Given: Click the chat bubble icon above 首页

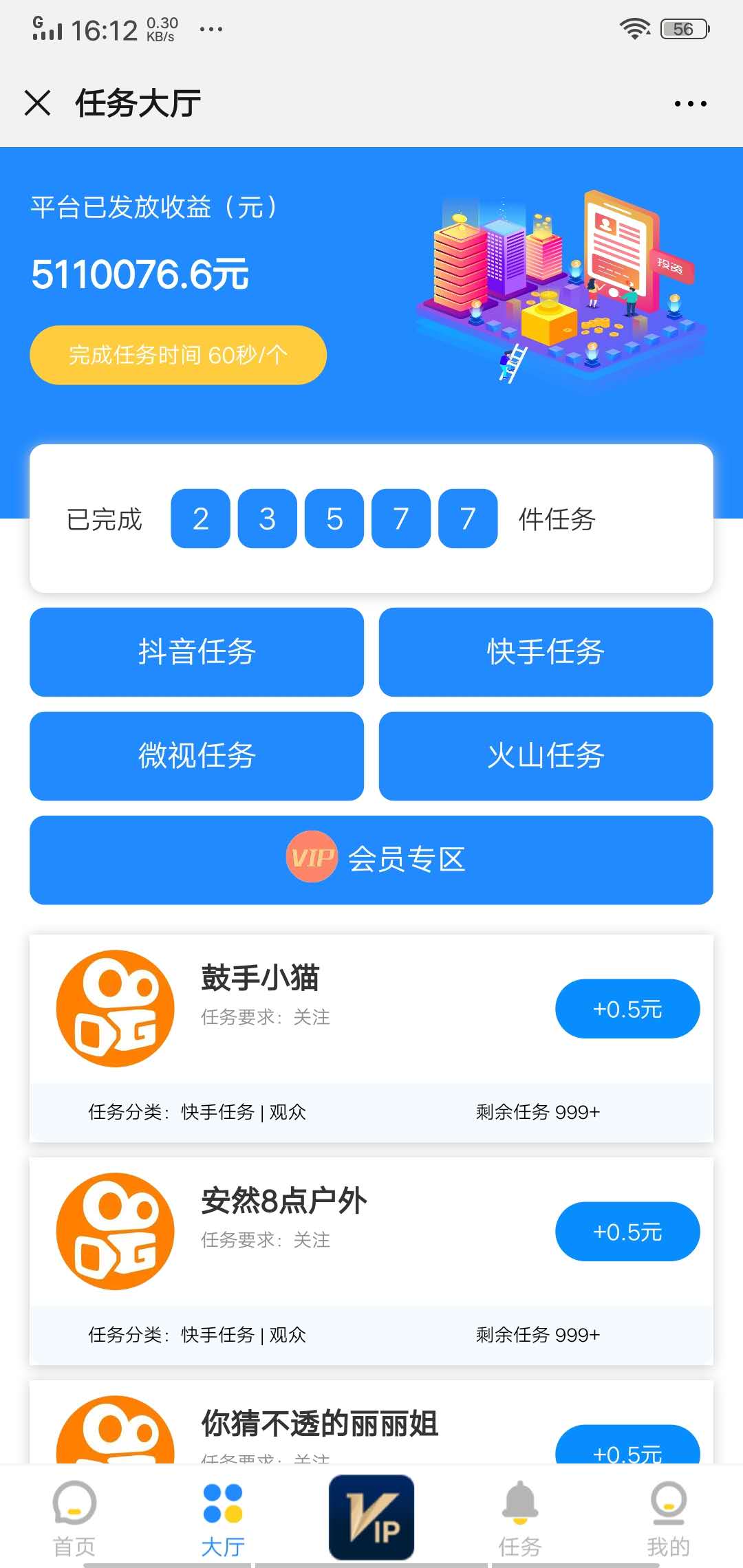Looking at the screenshot, I should [x=74, y=1503].
